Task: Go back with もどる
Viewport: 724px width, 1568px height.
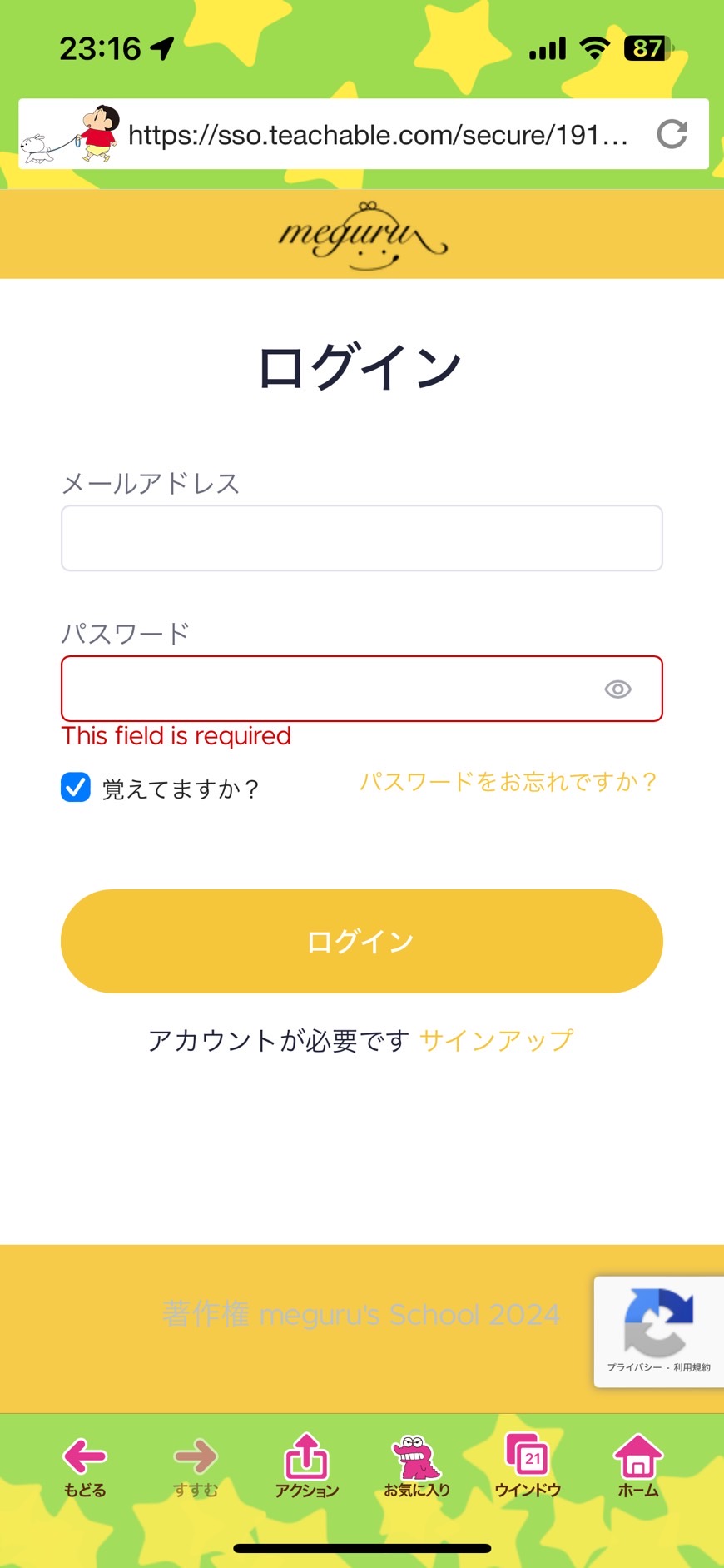Action: tap(85, 1467)
